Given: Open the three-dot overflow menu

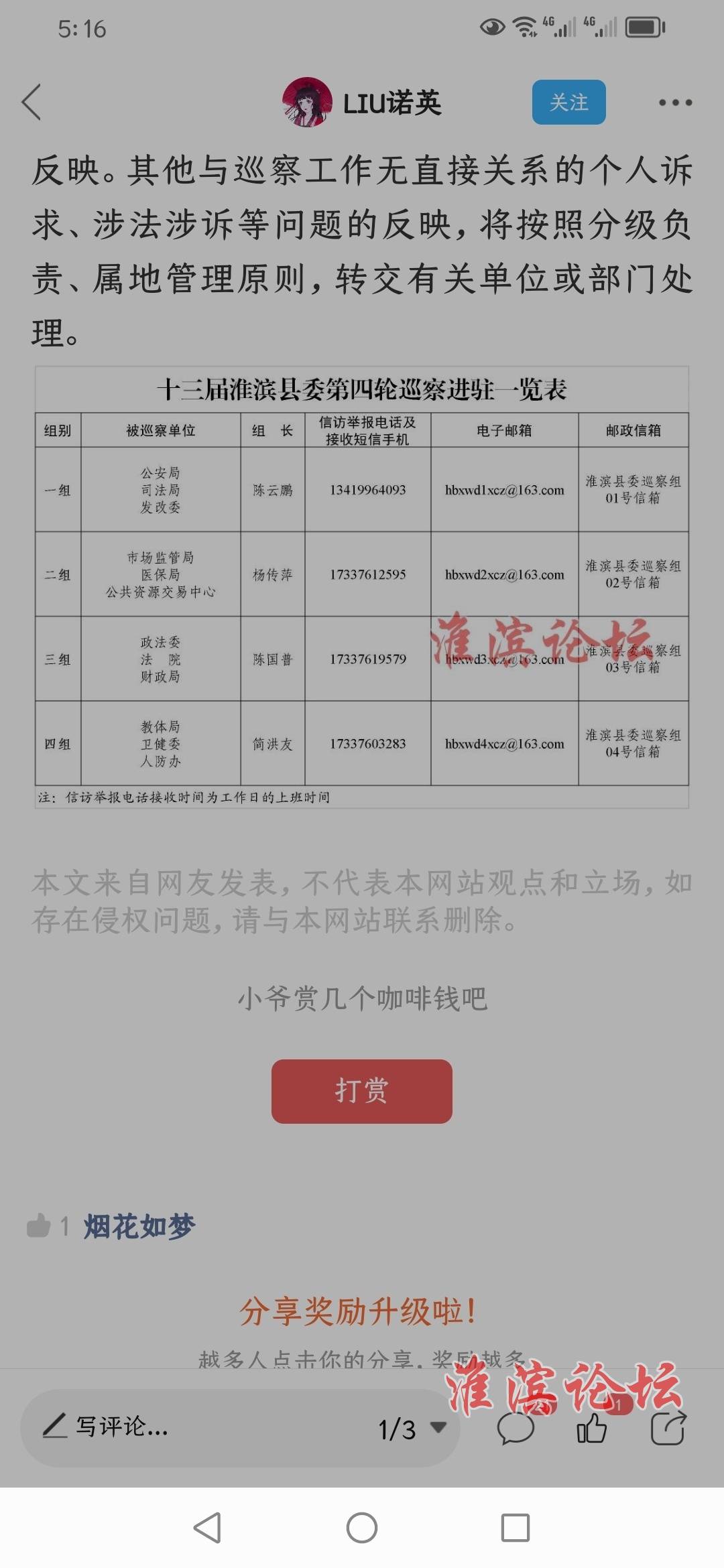Looking at the screenshot, I should click(674, 102).
